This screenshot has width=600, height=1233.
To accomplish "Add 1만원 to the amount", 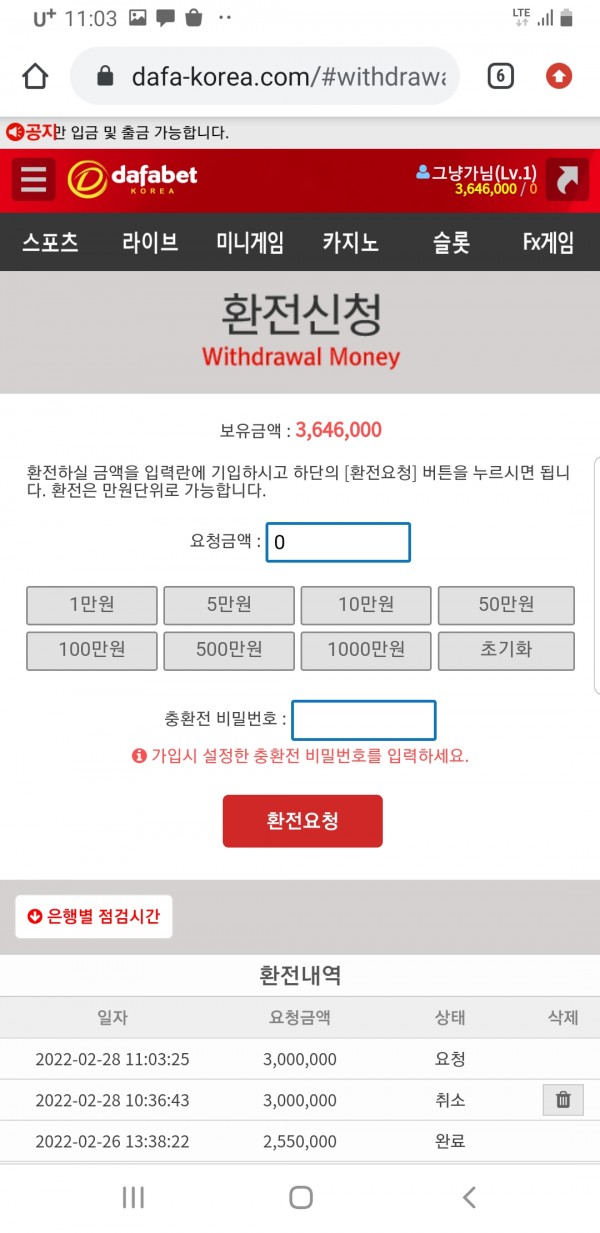I will pos(92,605).
